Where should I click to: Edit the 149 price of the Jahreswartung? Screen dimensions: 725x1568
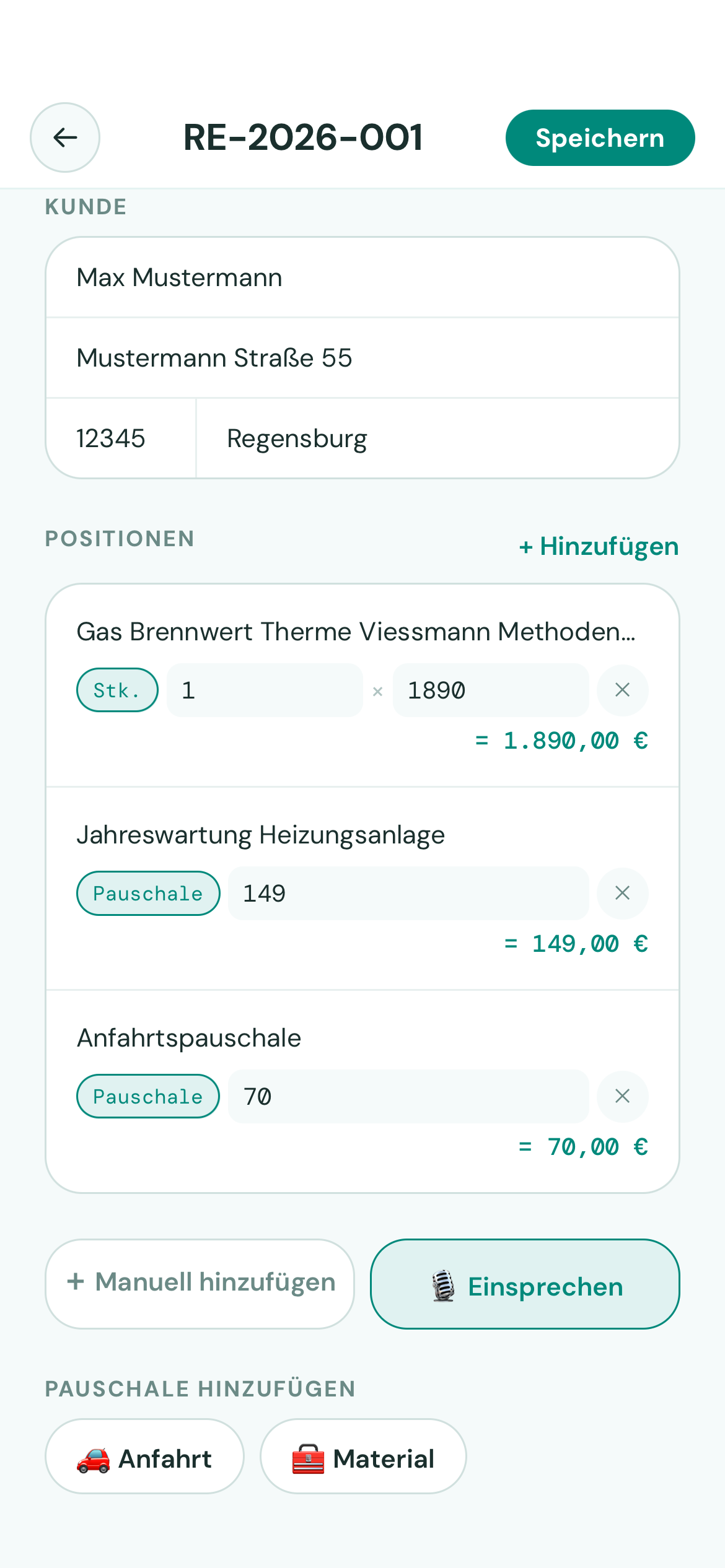click(408, 893)
